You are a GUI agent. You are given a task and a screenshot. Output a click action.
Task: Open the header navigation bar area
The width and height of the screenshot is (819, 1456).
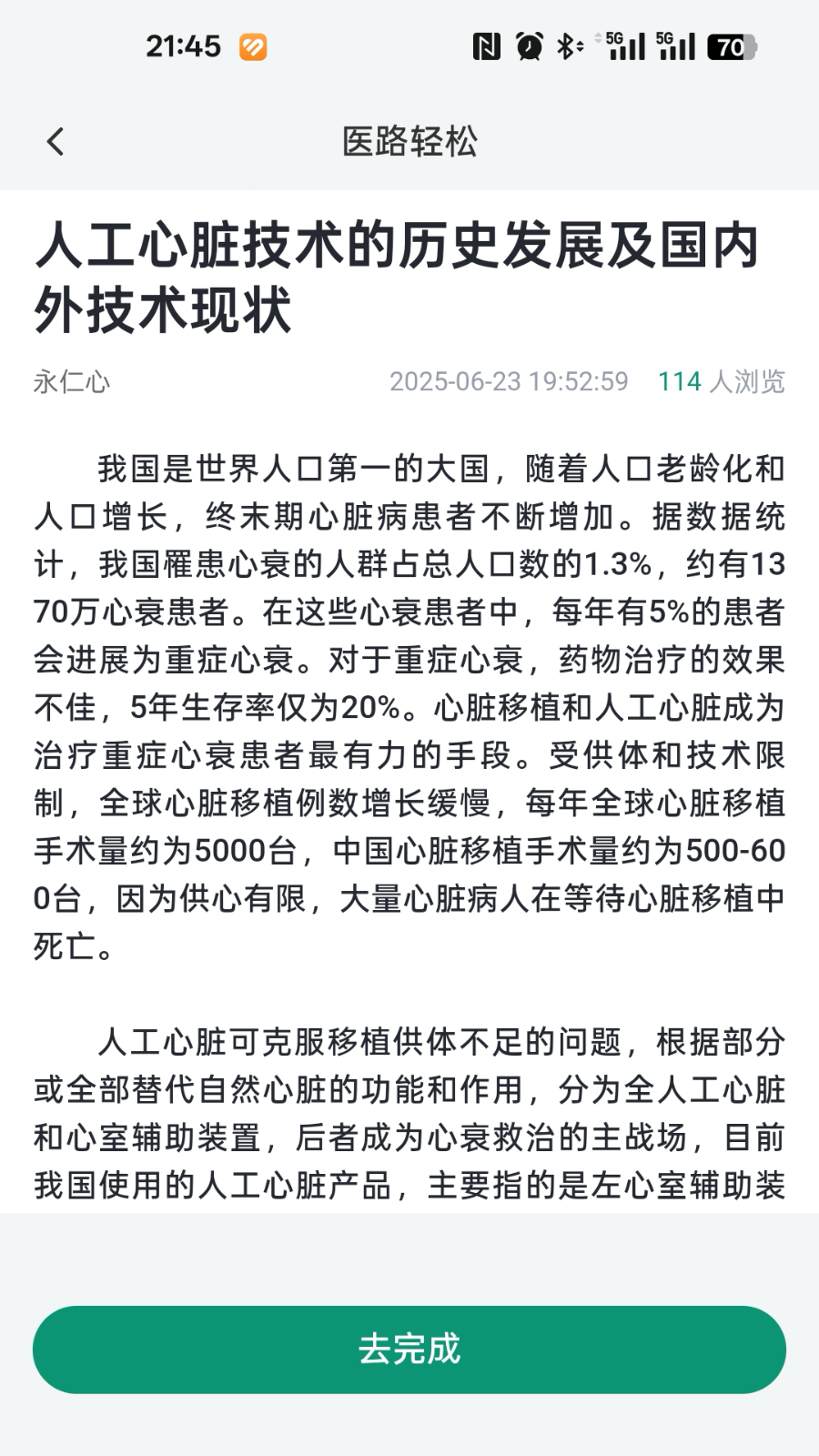409,142
